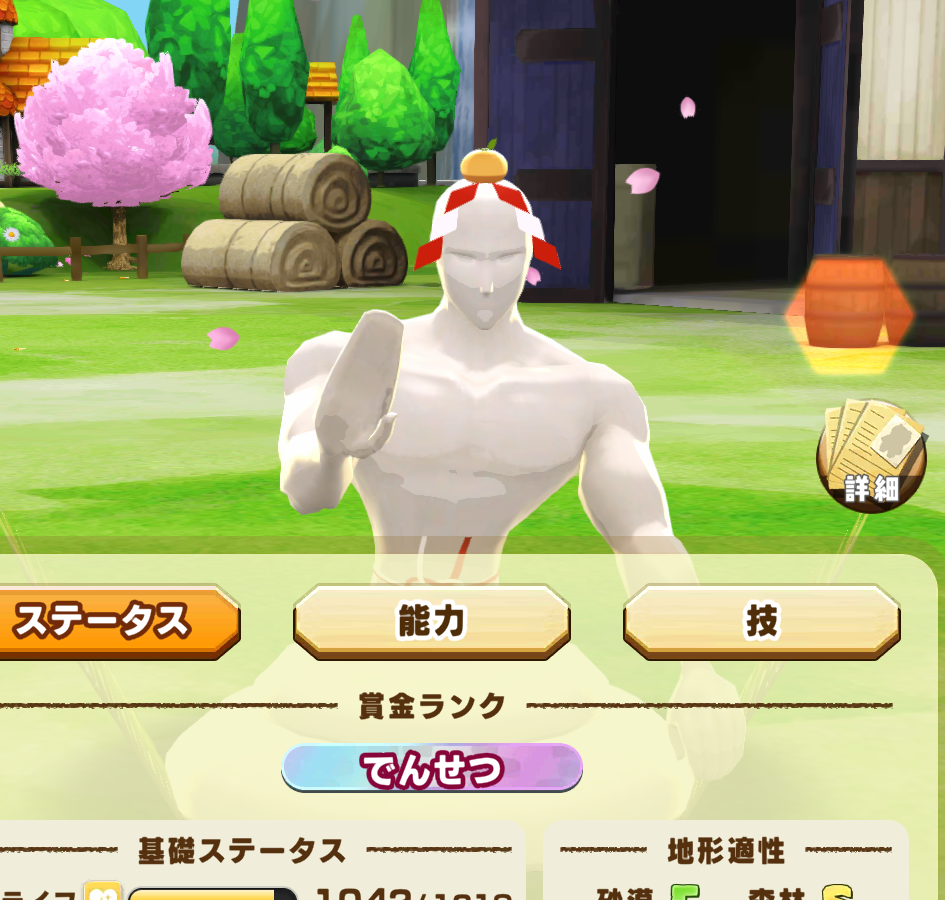Switch to the ステータス tab
This screenshot has width=945, height=900.
[x=110, y=622]
